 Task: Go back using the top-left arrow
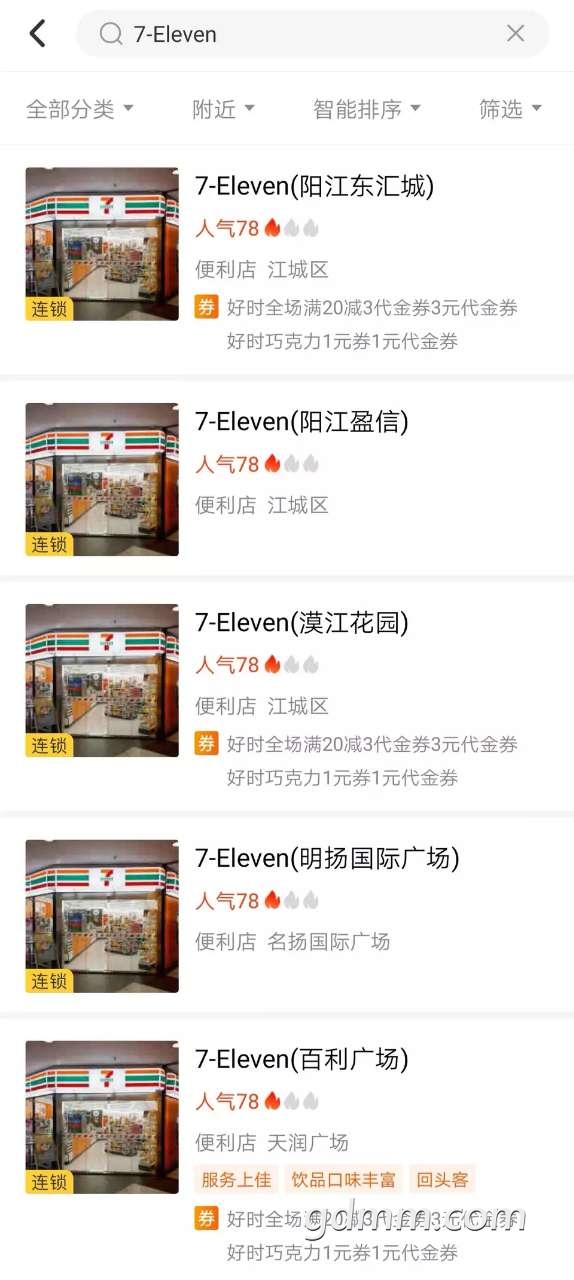[37, 34]
